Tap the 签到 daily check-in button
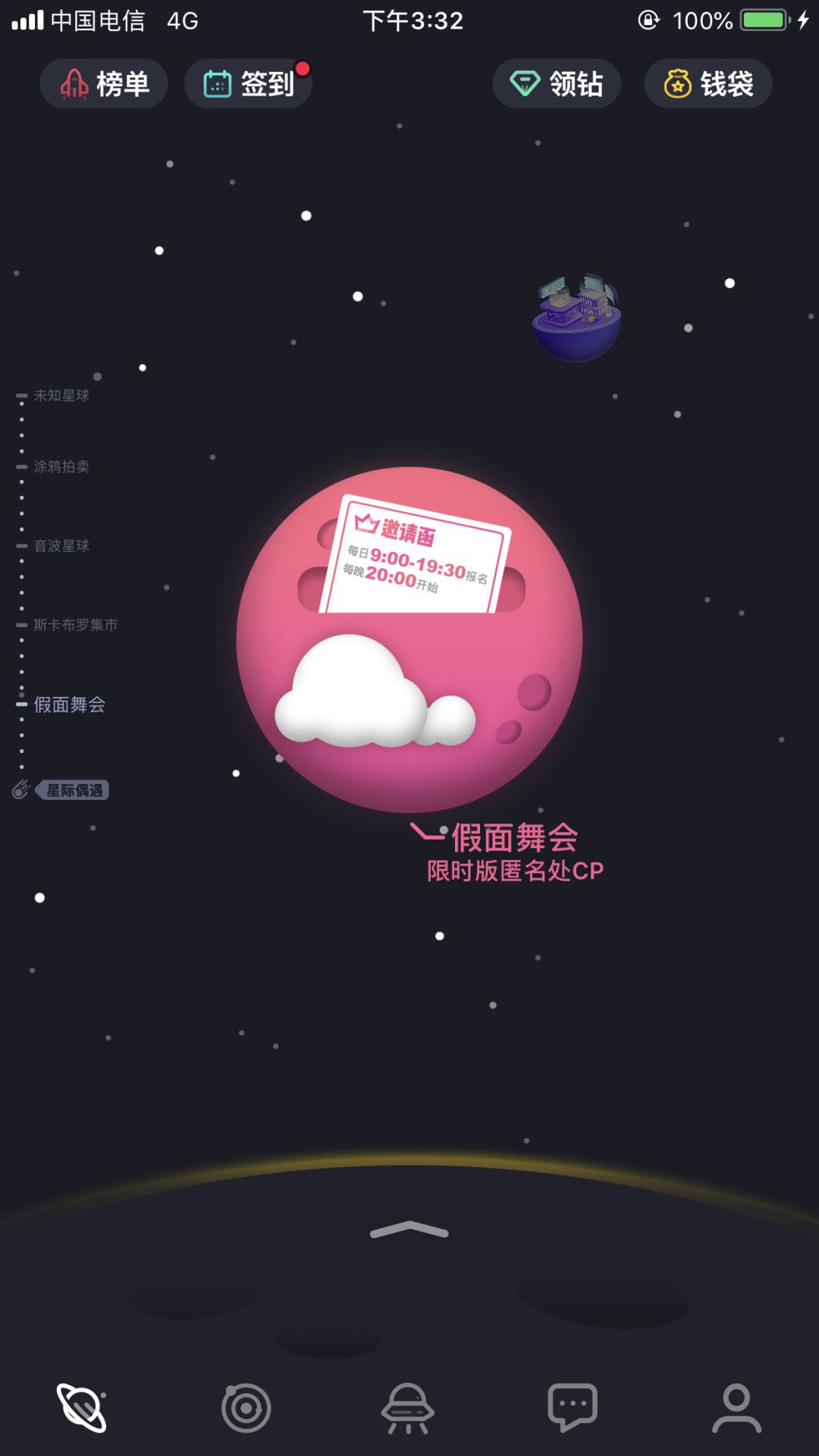Screen dimensions: 819x1456 pyautogui.click(x=248, y=83)
